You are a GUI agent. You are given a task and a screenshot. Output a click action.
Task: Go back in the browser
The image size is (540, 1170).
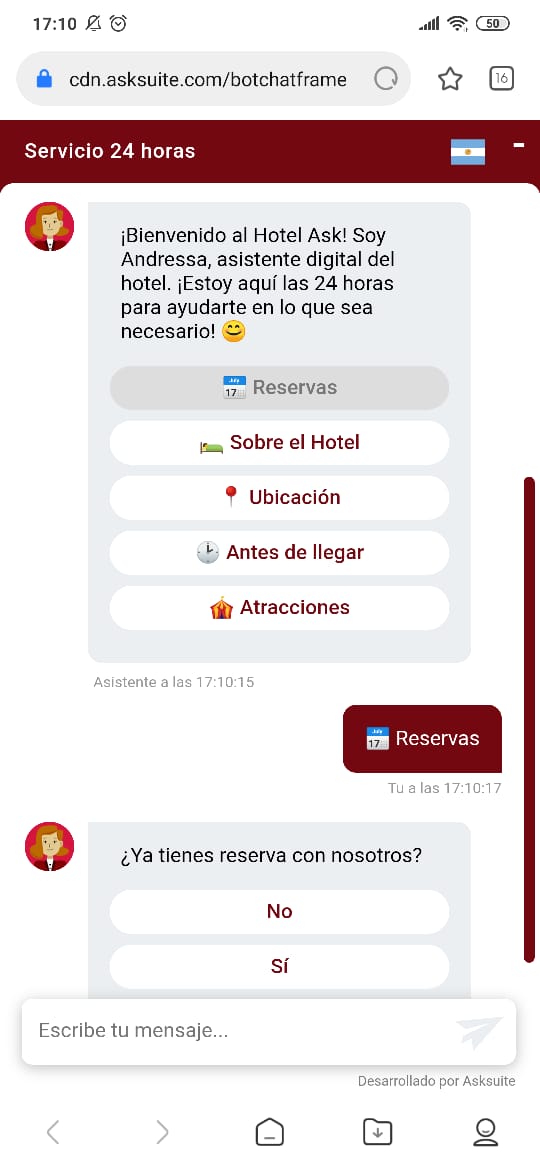click(x=52, y=1132)
